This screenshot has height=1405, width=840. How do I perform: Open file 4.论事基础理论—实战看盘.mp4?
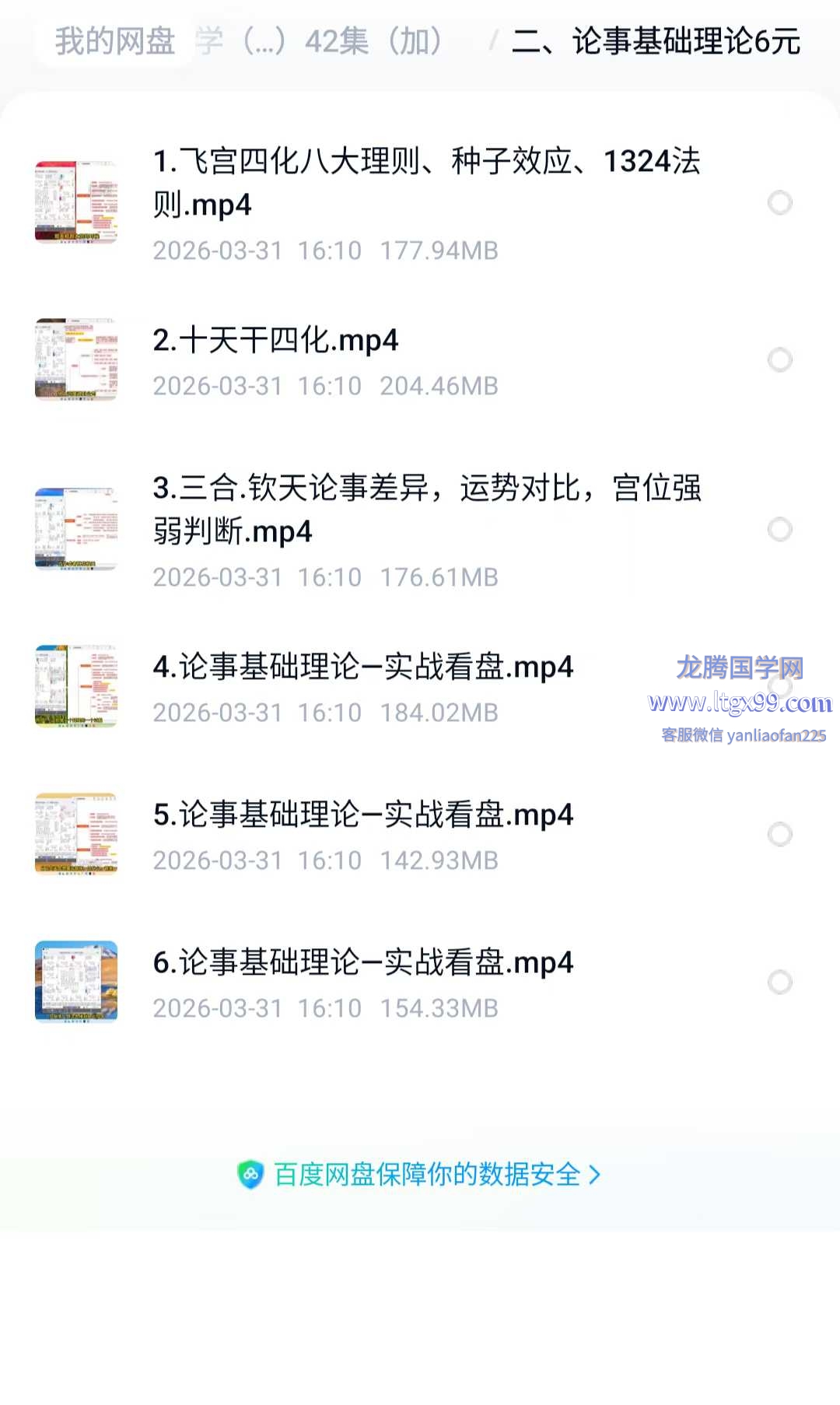[362, 667]
